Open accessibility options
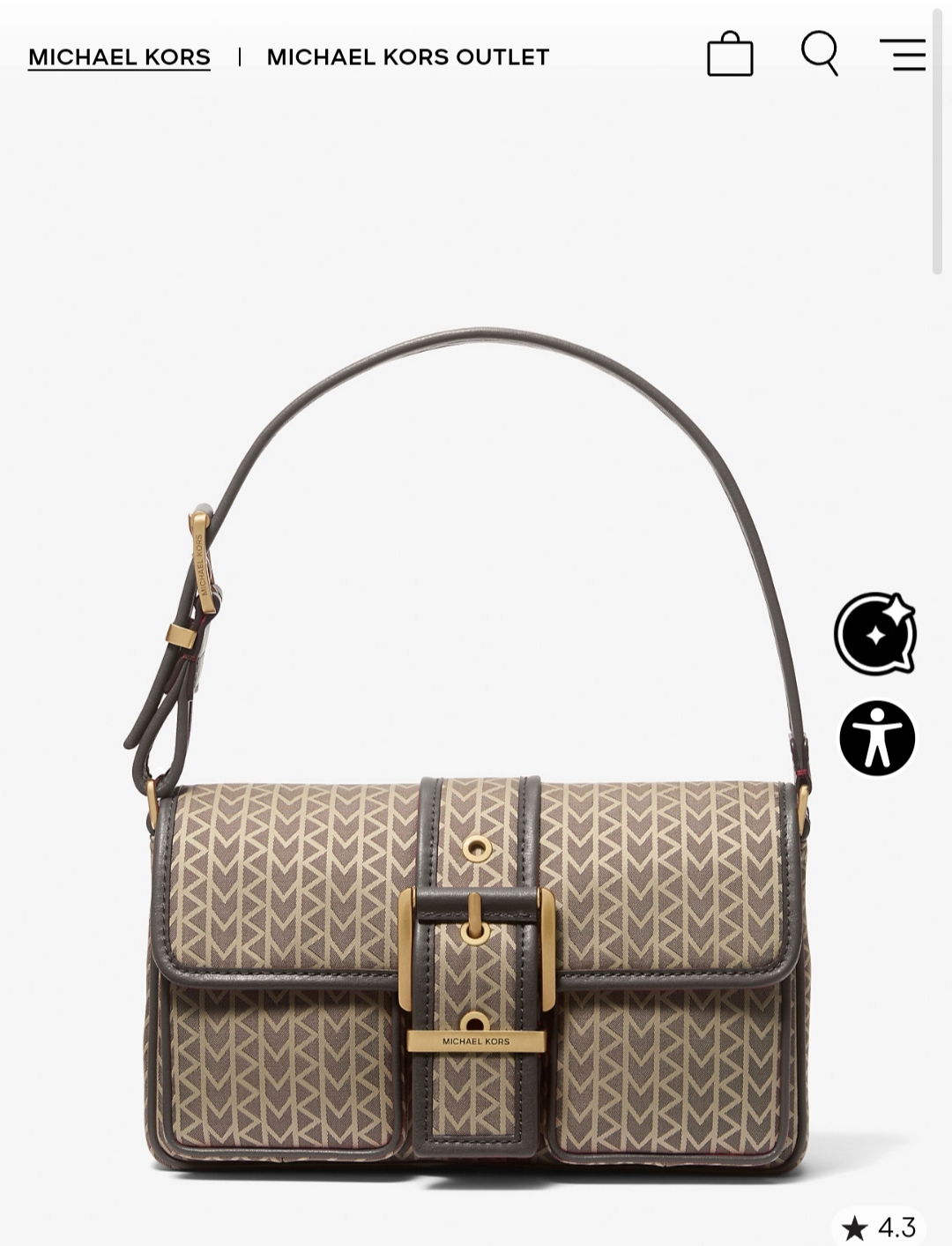This screenshot has height=1246, width=952. [877, 738]
